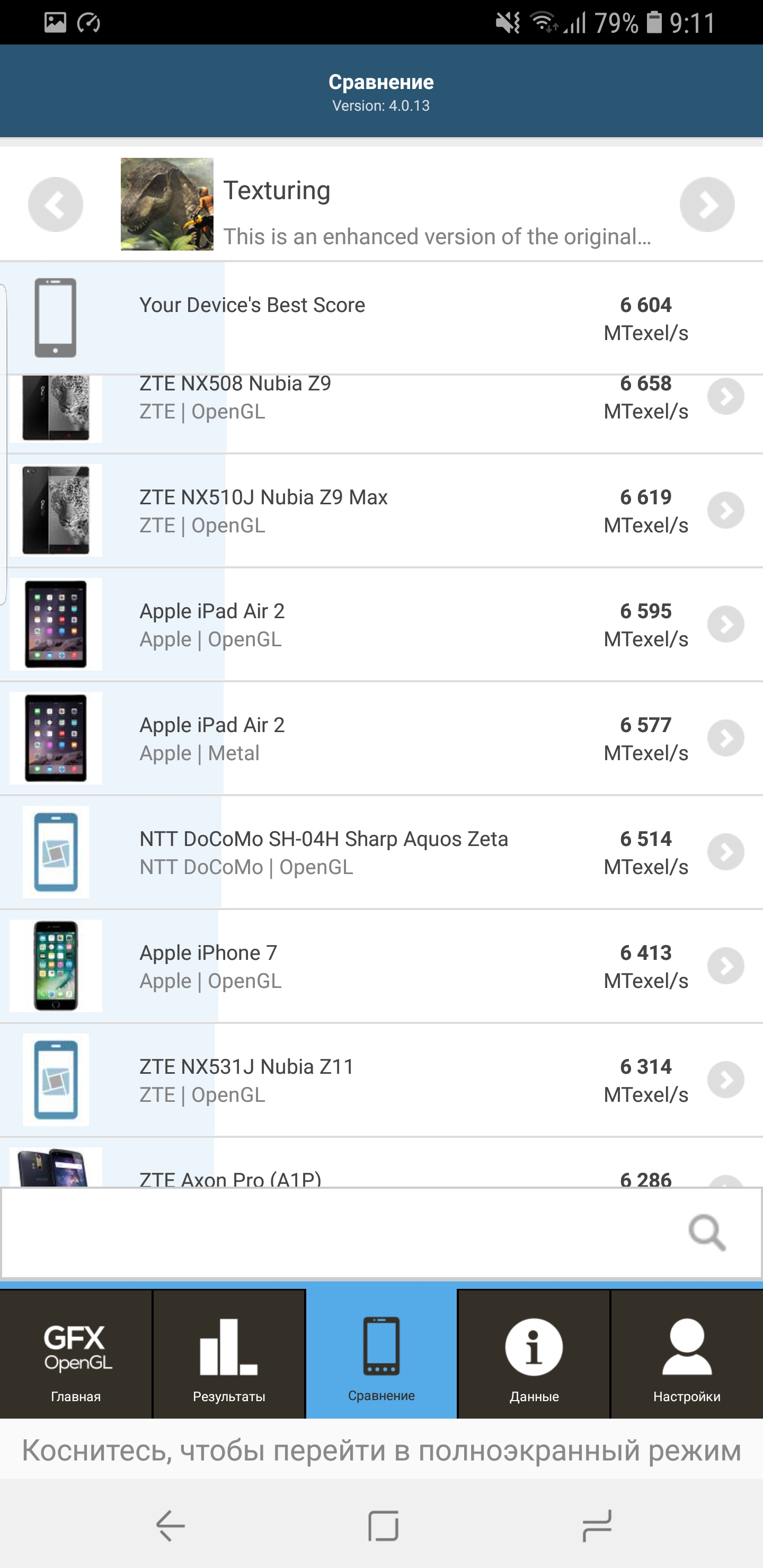Open Apple iPad Air 2 Metal result
763x1568 pixels.
pyautogui.click(x=725, y=738)
